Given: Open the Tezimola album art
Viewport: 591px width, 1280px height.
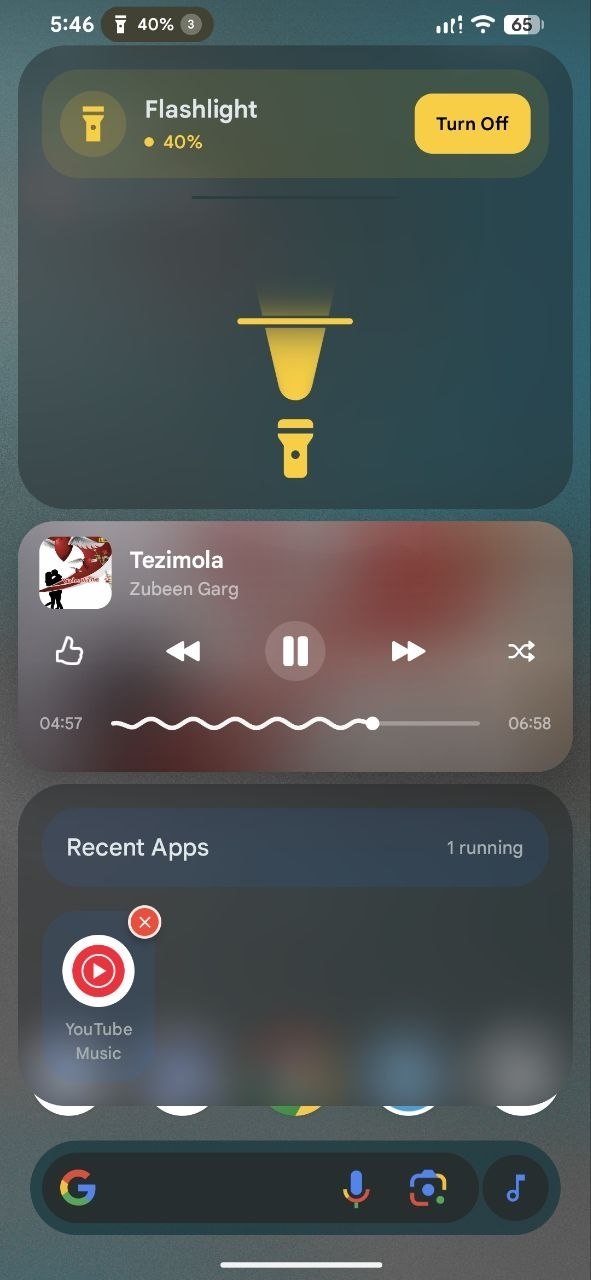Looking at the screenshot, I should (x=76, y=573).
